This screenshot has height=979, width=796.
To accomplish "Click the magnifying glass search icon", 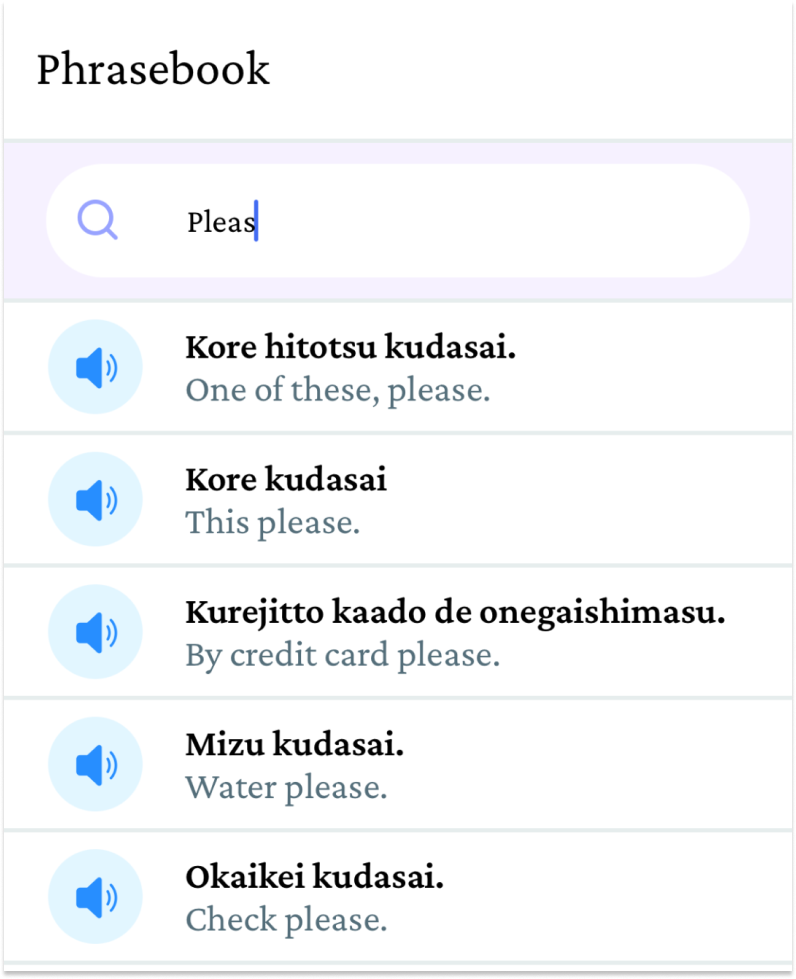I will pos(97,218).
